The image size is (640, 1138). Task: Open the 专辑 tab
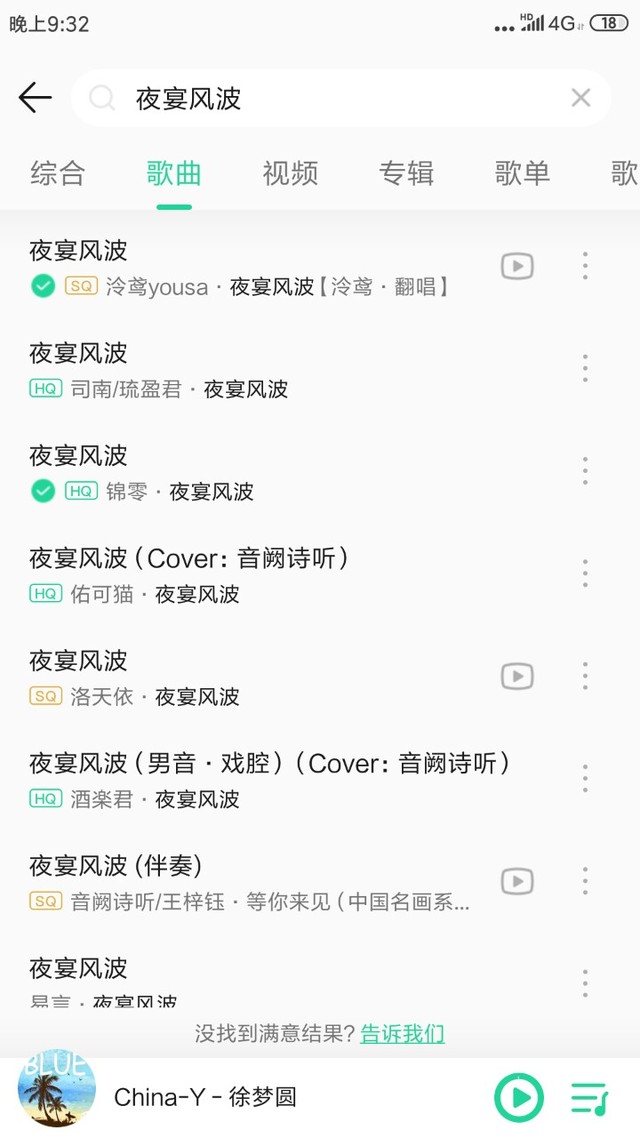pyautogui.click(x=406, y=173)
